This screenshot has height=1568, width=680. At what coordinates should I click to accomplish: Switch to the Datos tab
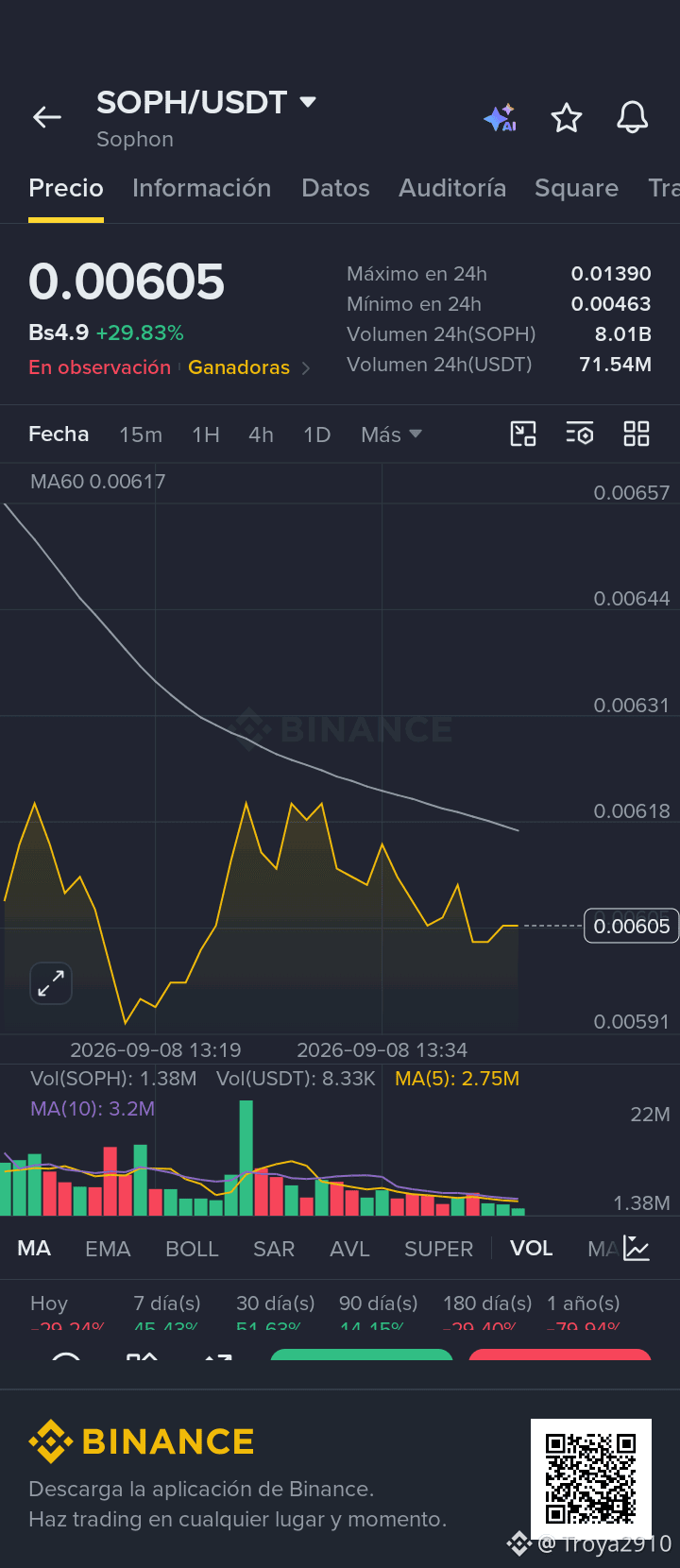335,188
